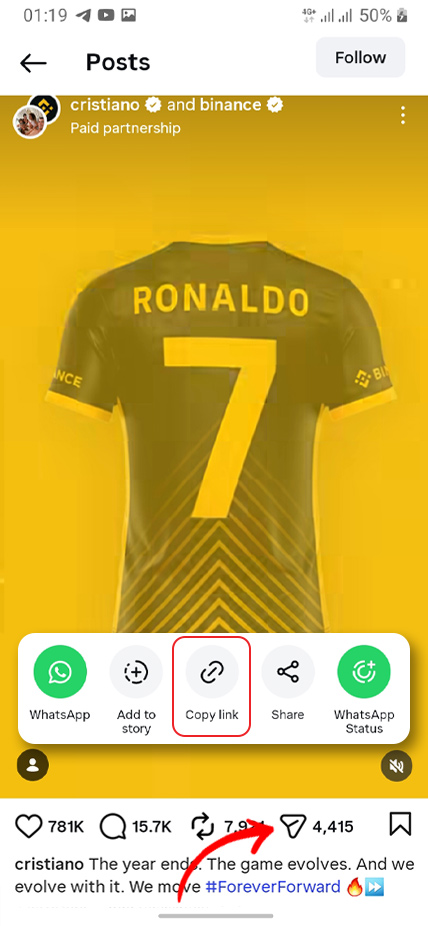Open the #ForeverForward hashtag

(273, 886)
